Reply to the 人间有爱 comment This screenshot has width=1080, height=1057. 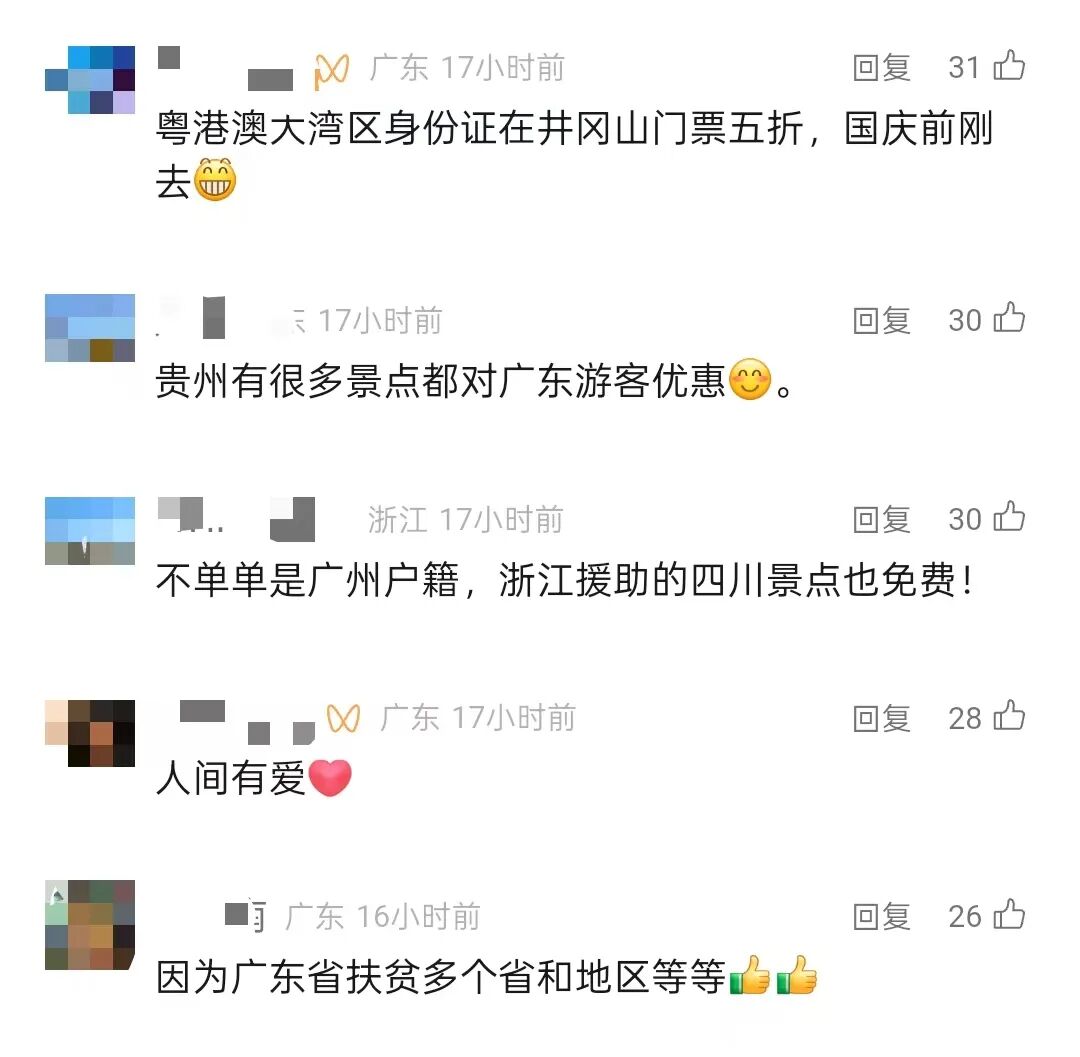tap(881, 718)
